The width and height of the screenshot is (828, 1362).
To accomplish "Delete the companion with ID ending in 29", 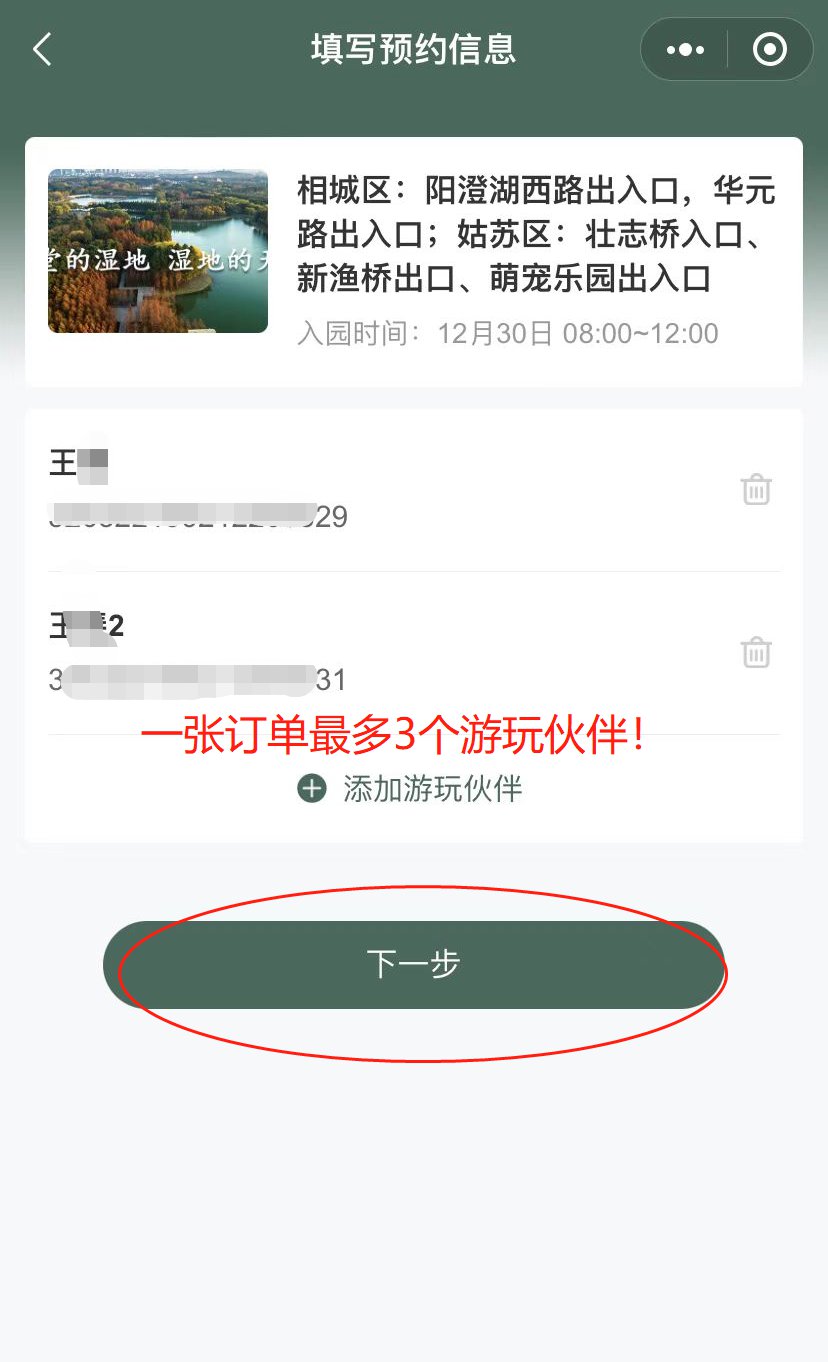I will 756,490.
